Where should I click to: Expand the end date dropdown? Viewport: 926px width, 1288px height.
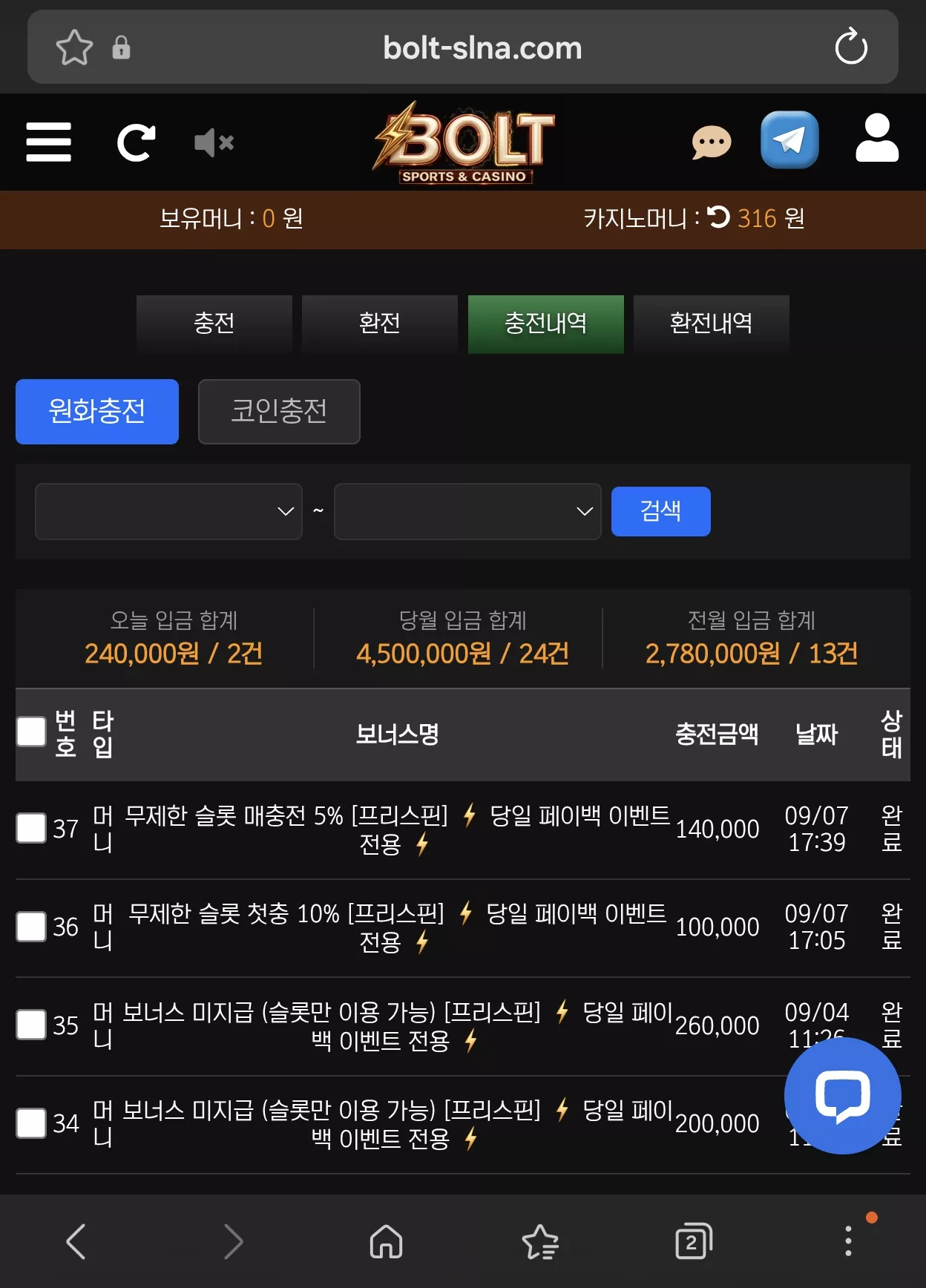click(467, 511)
